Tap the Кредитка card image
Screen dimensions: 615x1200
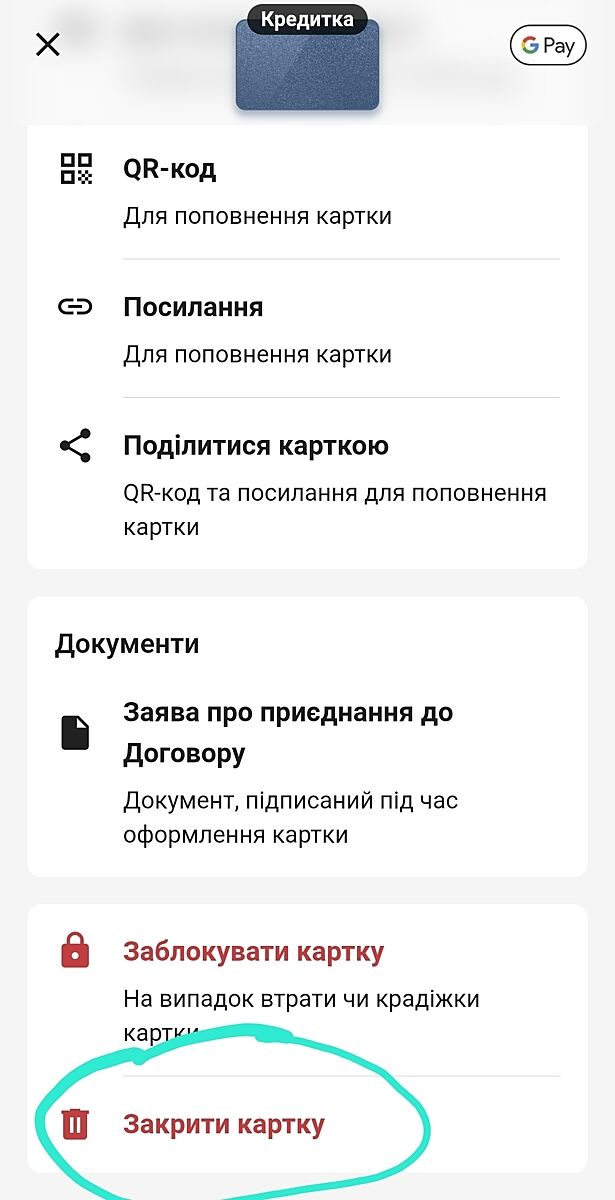click(307, 66)
